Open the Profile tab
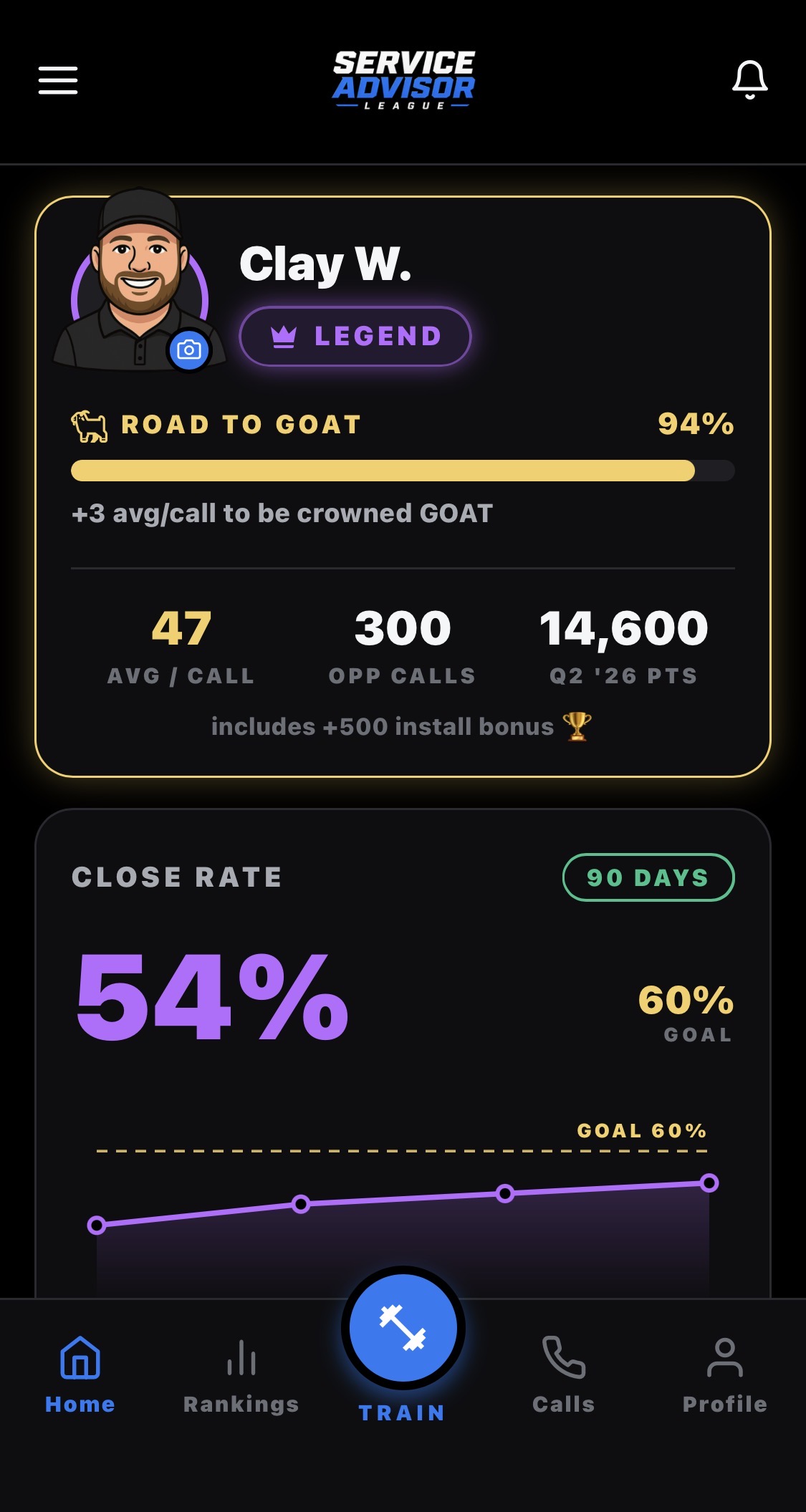The width and height of the screenshot is (806, 1512). coord(725,1374)
